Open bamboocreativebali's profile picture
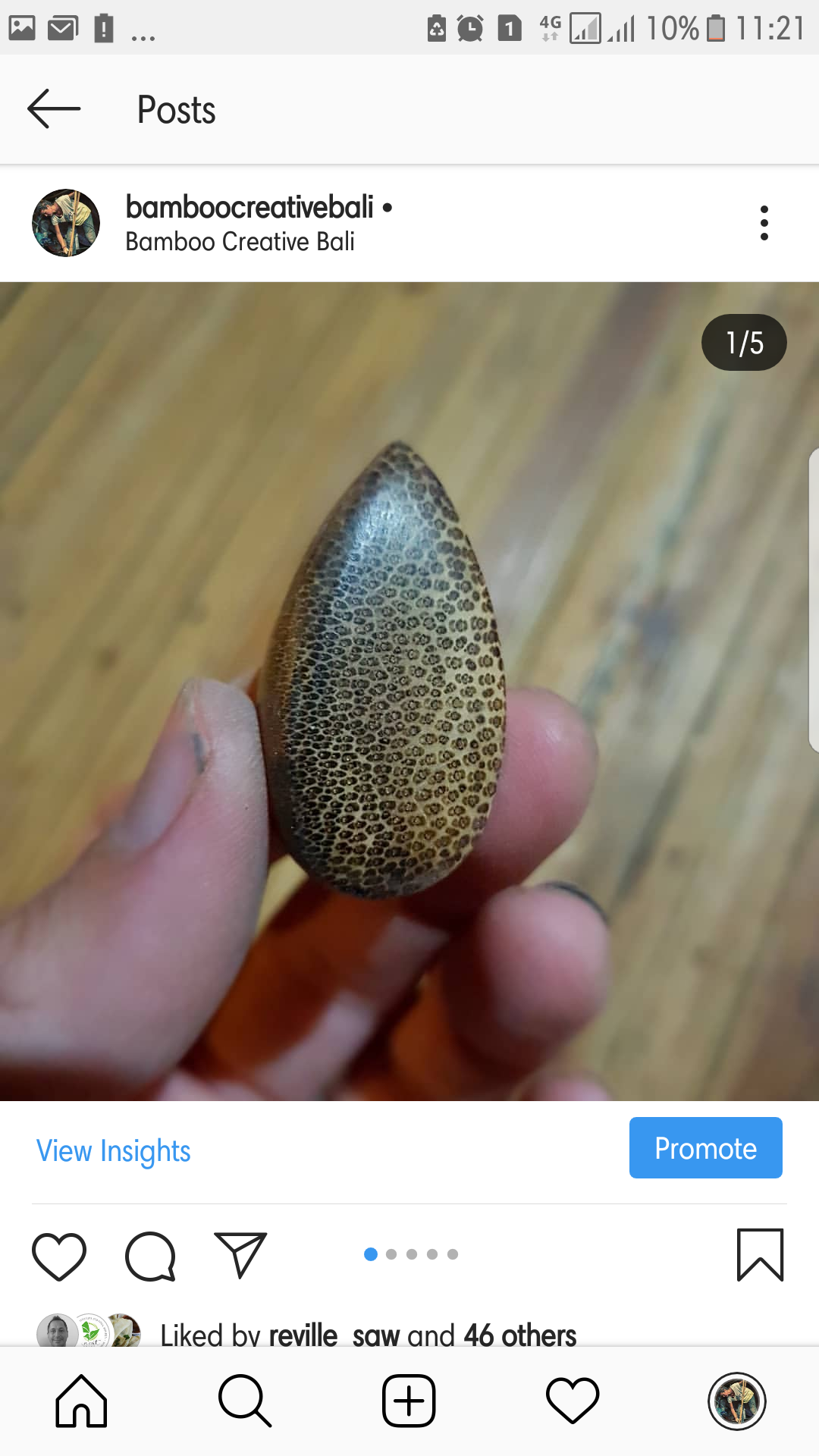 click(x=66, y=223)
